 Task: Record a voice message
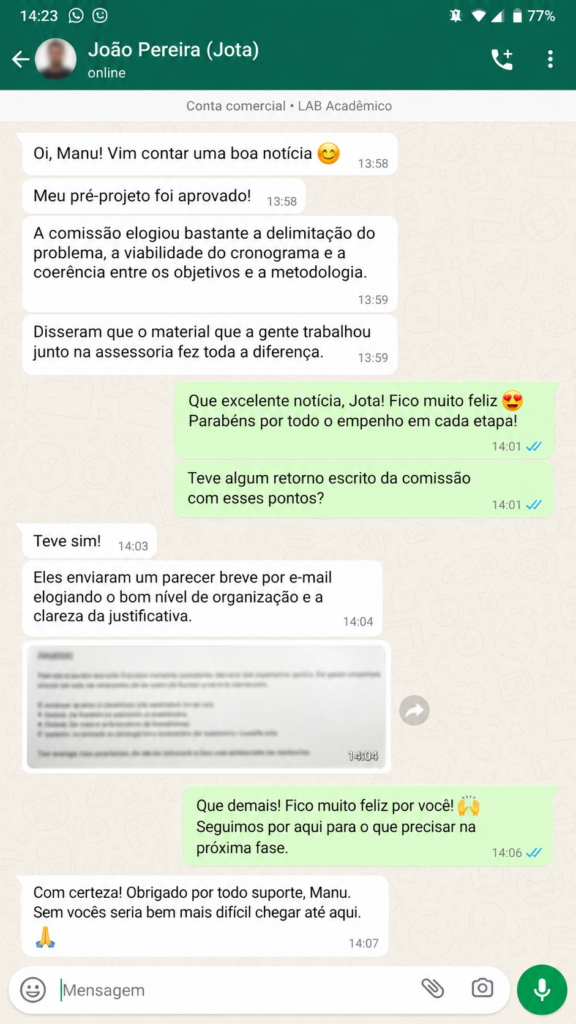[542, 989]
